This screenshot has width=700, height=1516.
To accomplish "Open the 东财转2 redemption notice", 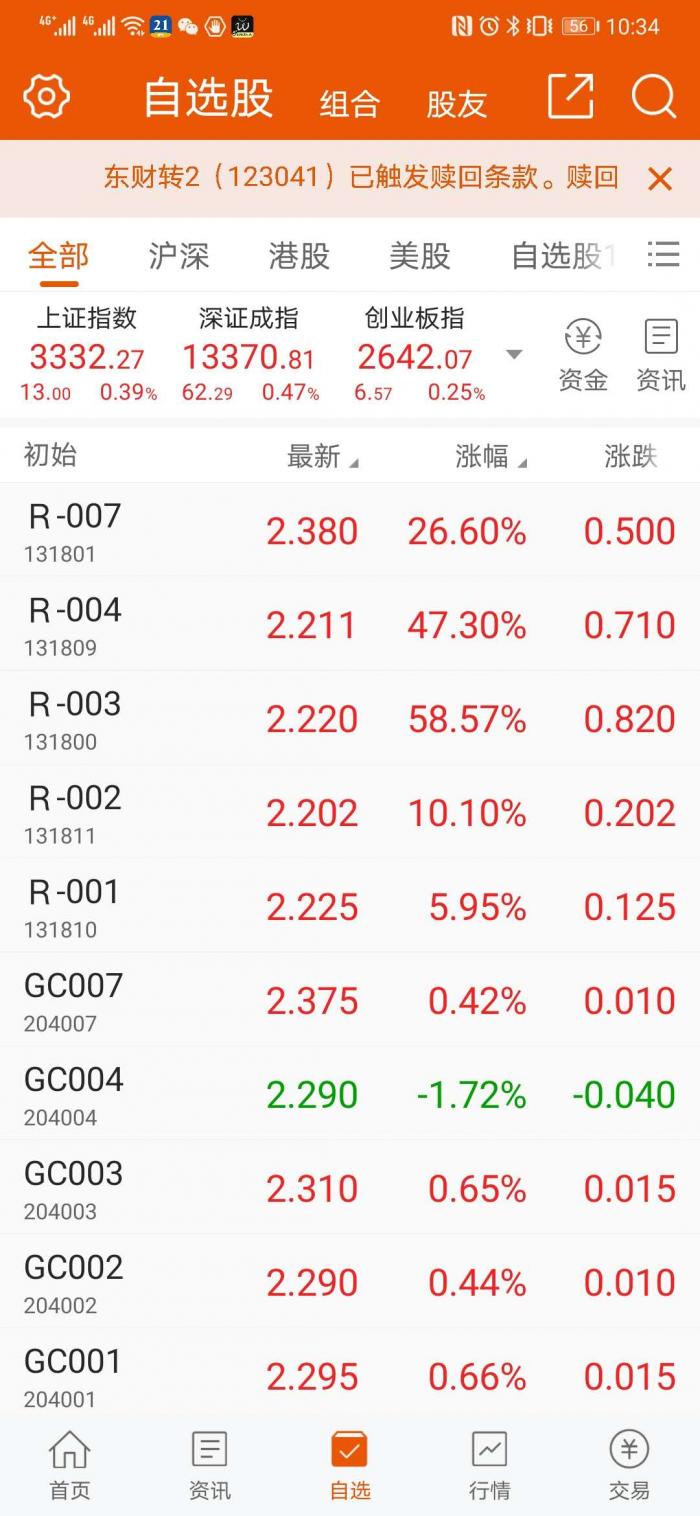I will 360,178.
